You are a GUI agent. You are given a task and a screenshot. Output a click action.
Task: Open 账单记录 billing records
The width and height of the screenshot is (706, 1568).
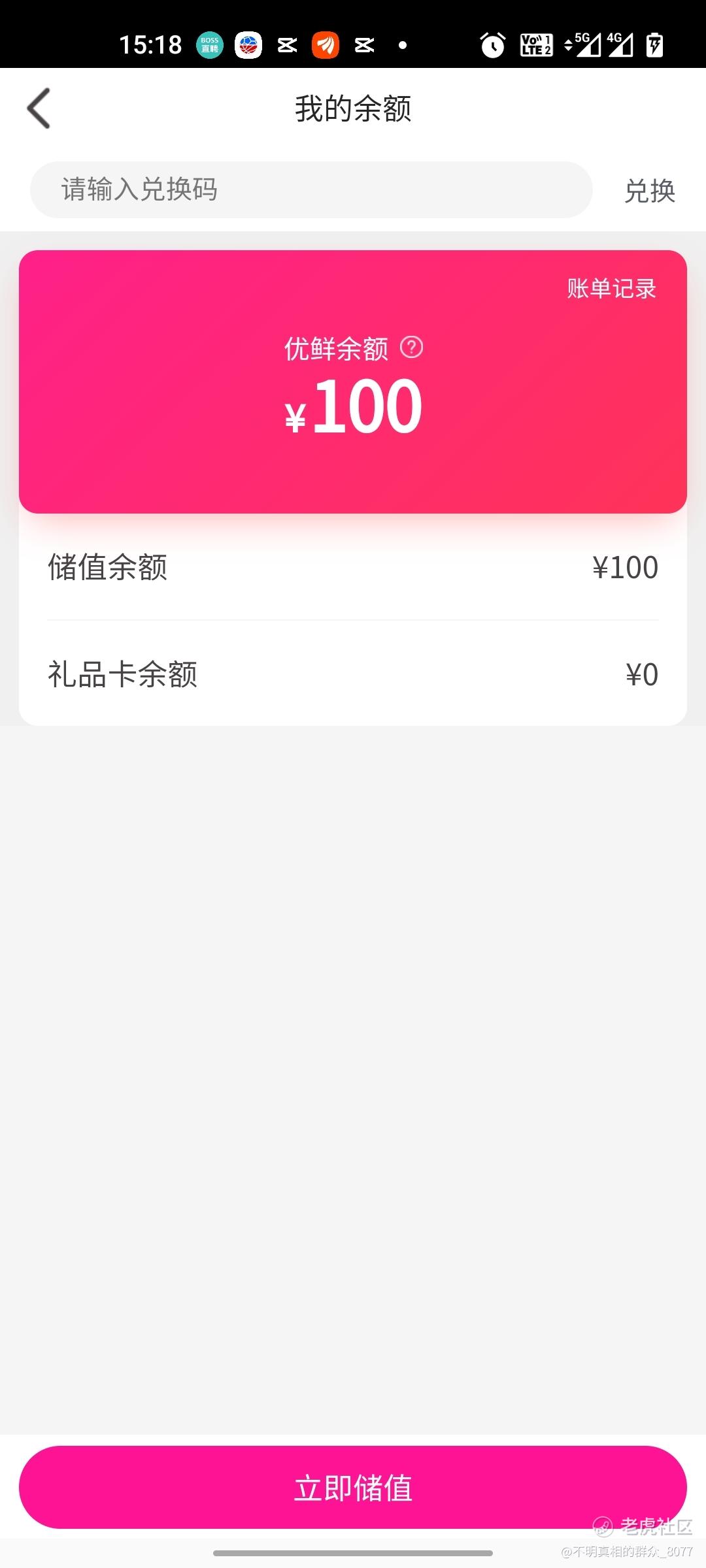611,289
